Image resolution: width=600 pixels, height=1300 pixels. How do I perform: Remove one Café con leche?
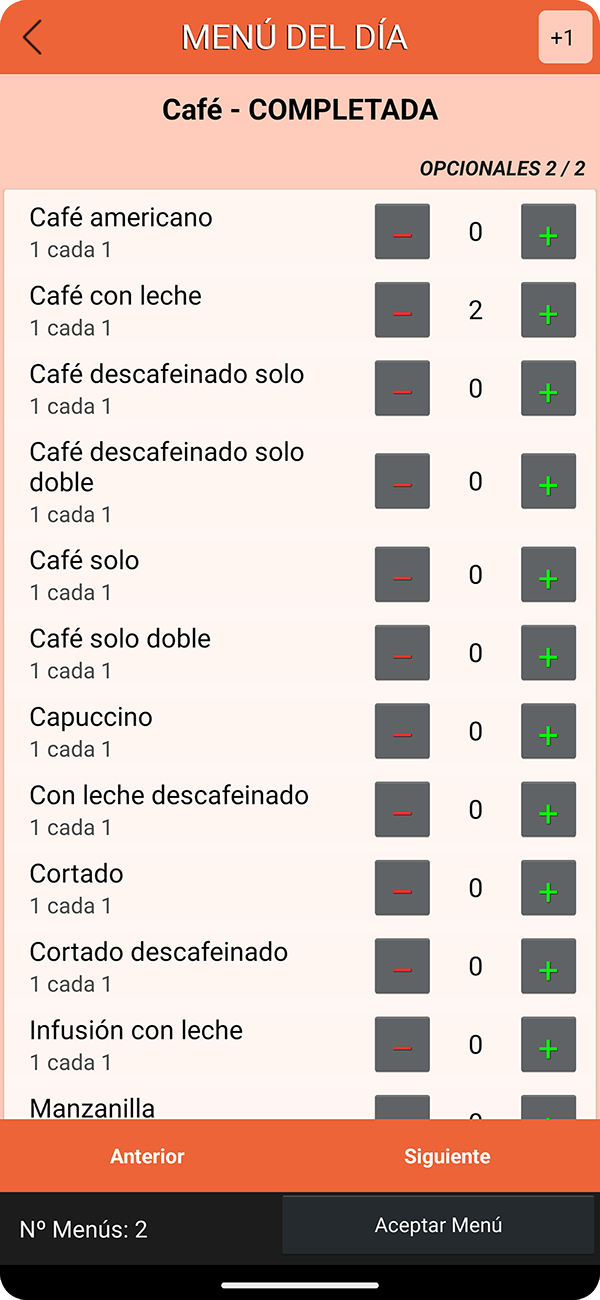[402, 310]
